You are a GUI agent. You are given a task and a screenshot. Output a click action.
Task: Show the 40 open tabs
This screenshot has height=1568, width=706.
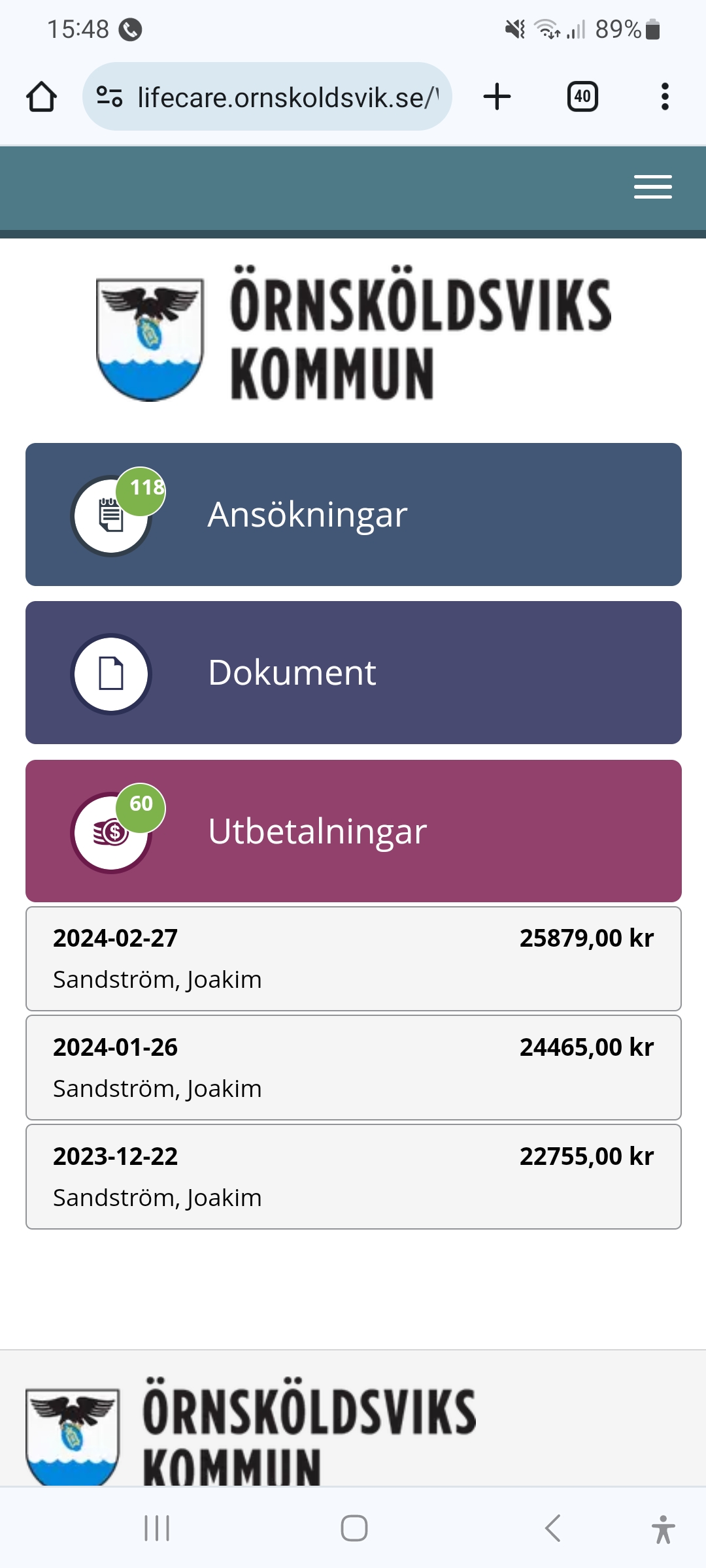click(582, 97)
